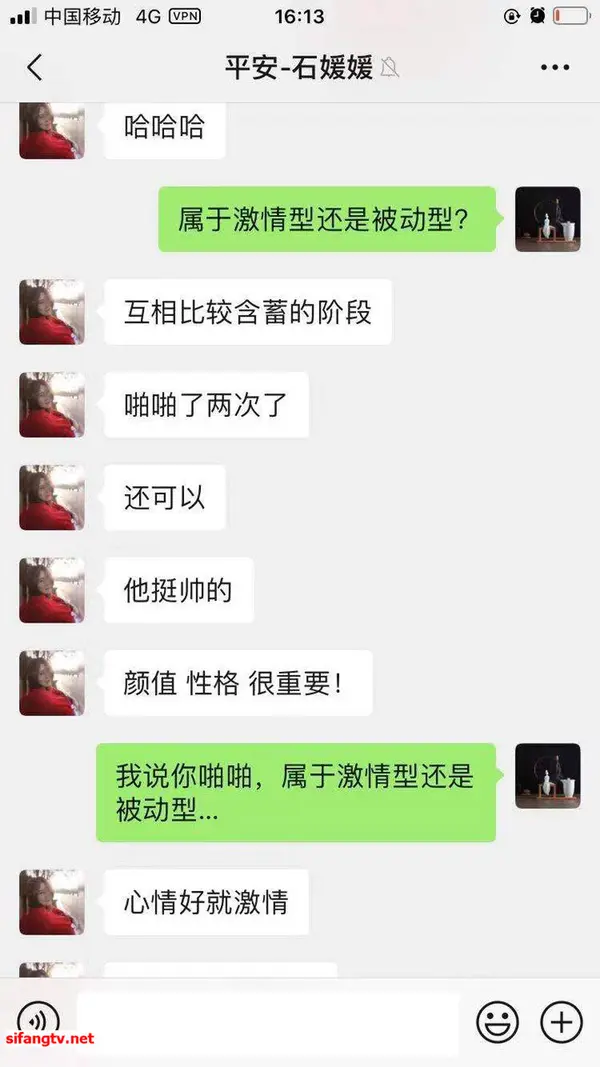This screenshot has width=600, height=1067.
Task: Open my avatar beside 属于激情型还是被动型?
Action: [x=547, y=219]
